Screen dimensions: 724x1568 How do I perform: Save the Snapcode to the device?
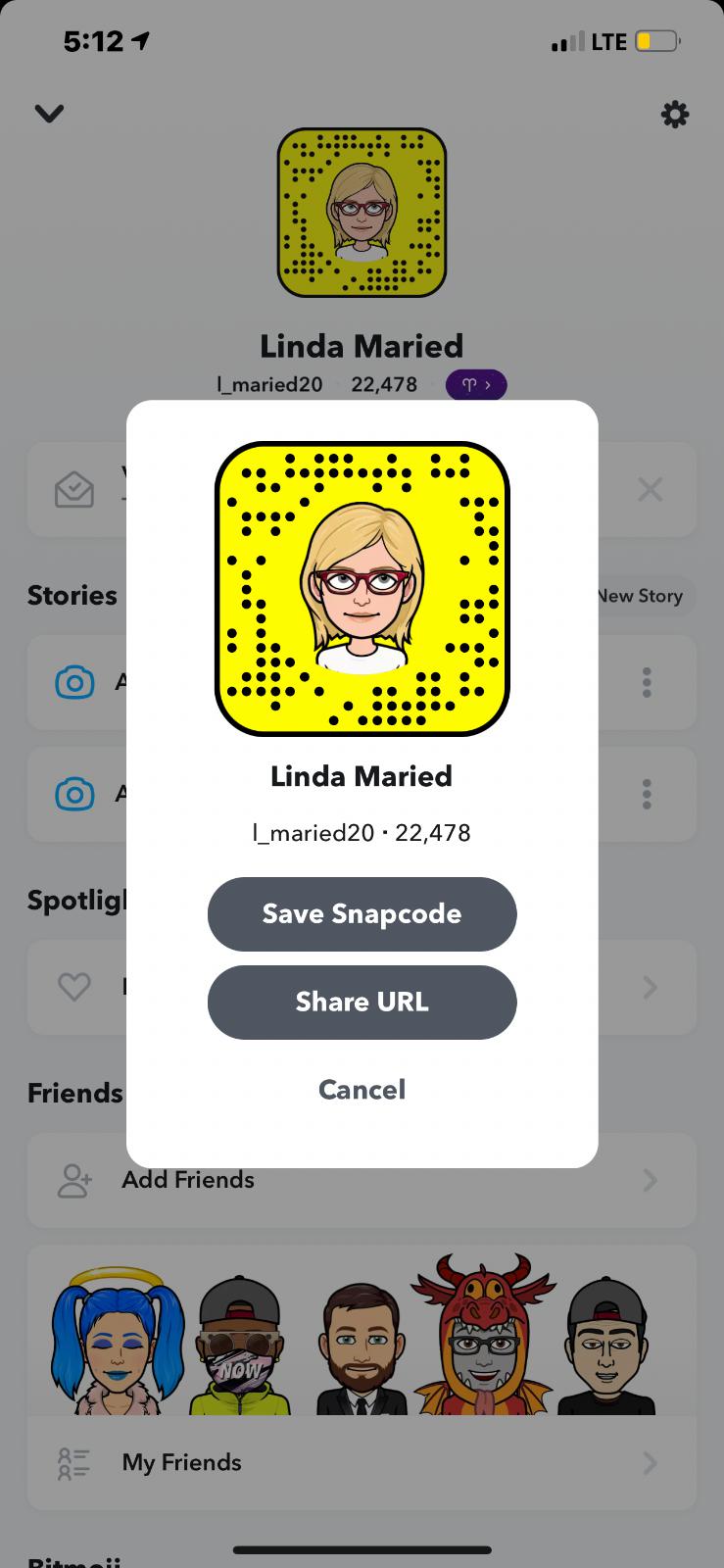pos(362,913)
